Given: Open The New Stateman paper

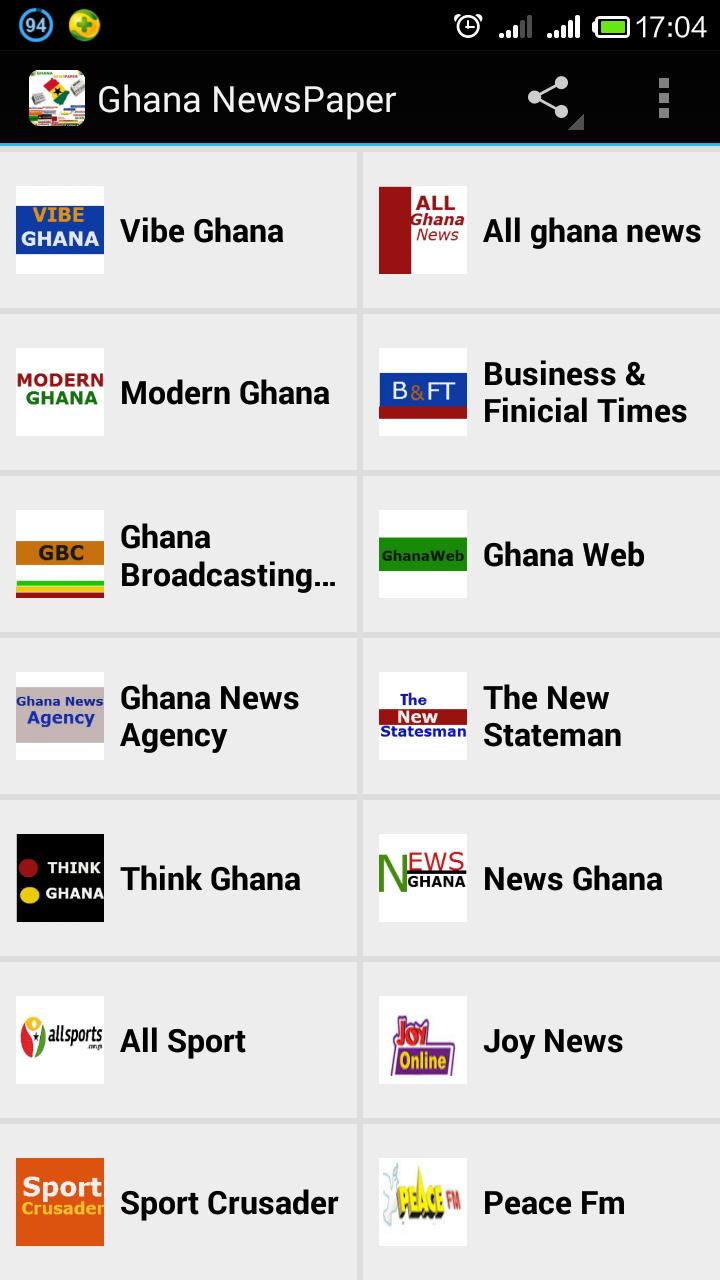Looking at the screenshot, I should pos(540,717).
